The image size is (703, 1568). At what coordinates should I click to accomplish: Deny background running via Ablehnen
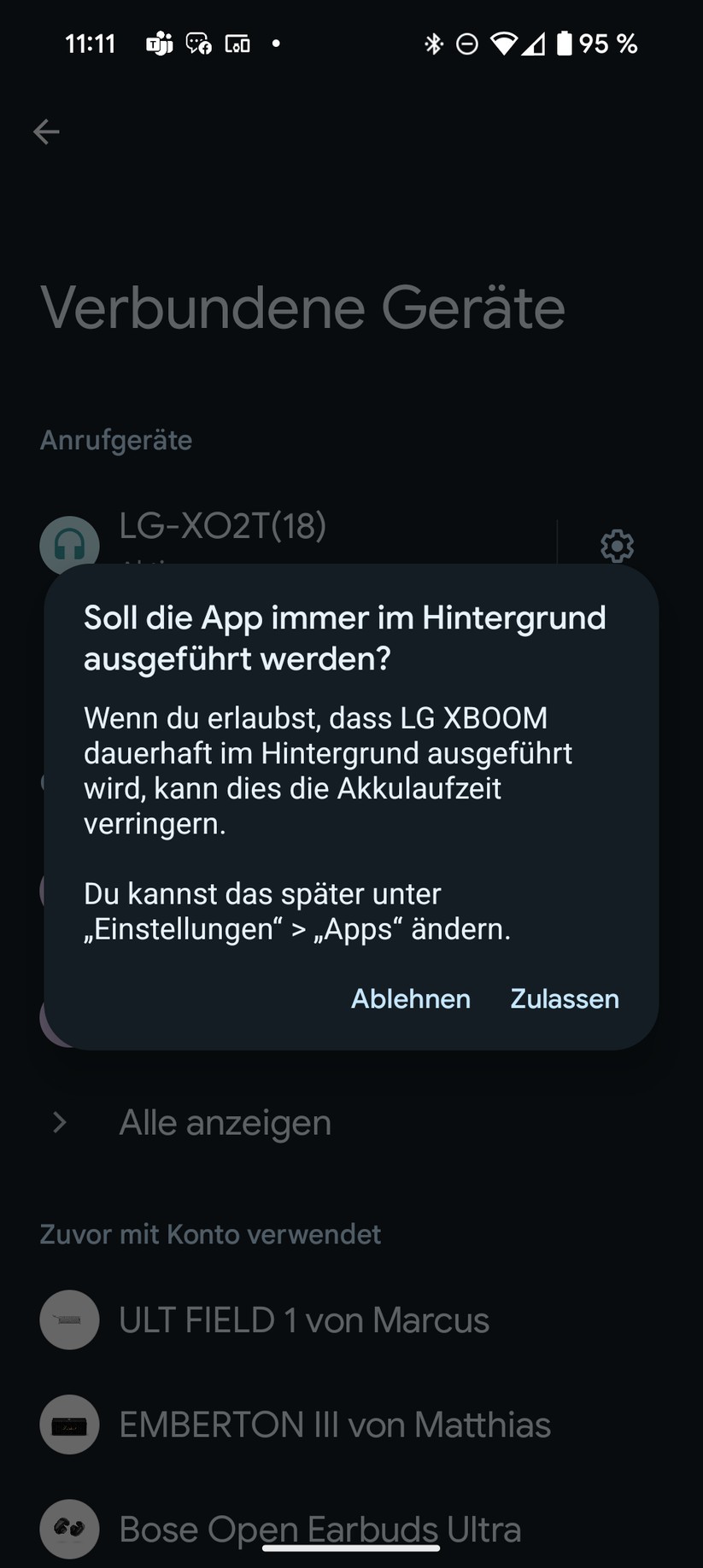pos(411,998)
